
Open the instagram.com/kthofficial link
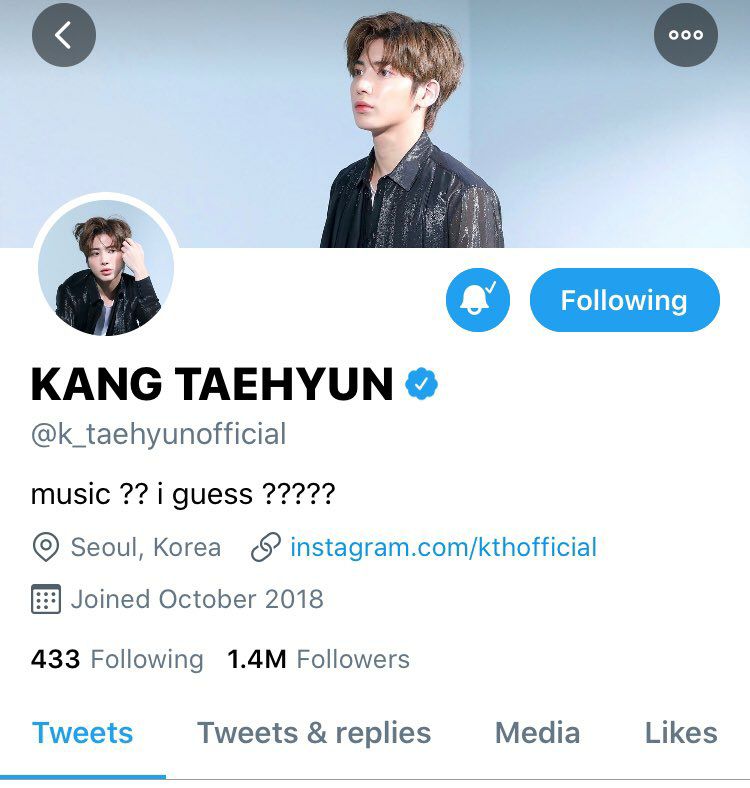(442, 547)
